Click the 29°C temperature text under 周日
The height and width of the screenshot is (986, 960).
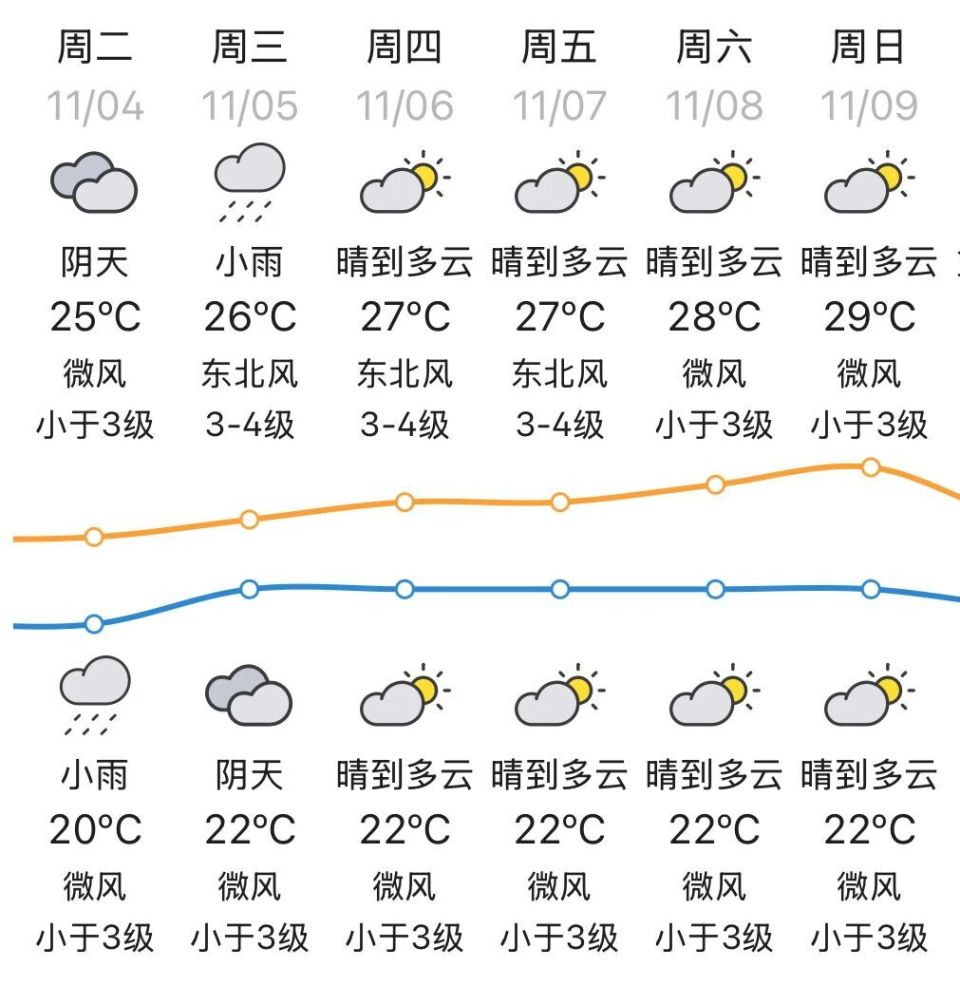[868, 315]
